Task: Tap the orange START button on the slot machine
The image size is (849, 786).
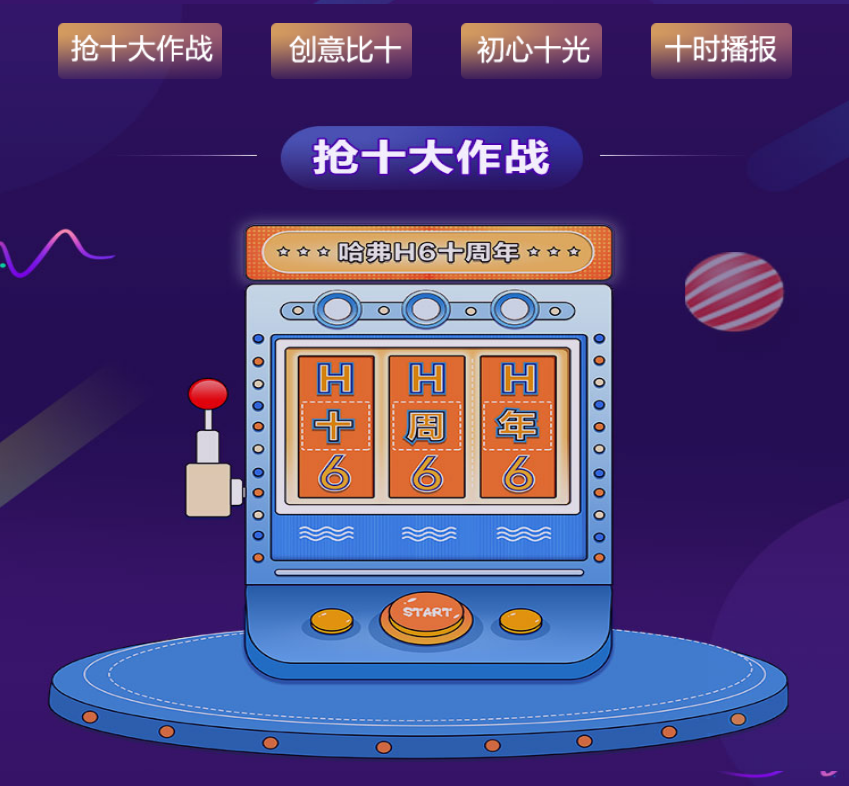Action: tap(426, 614)
